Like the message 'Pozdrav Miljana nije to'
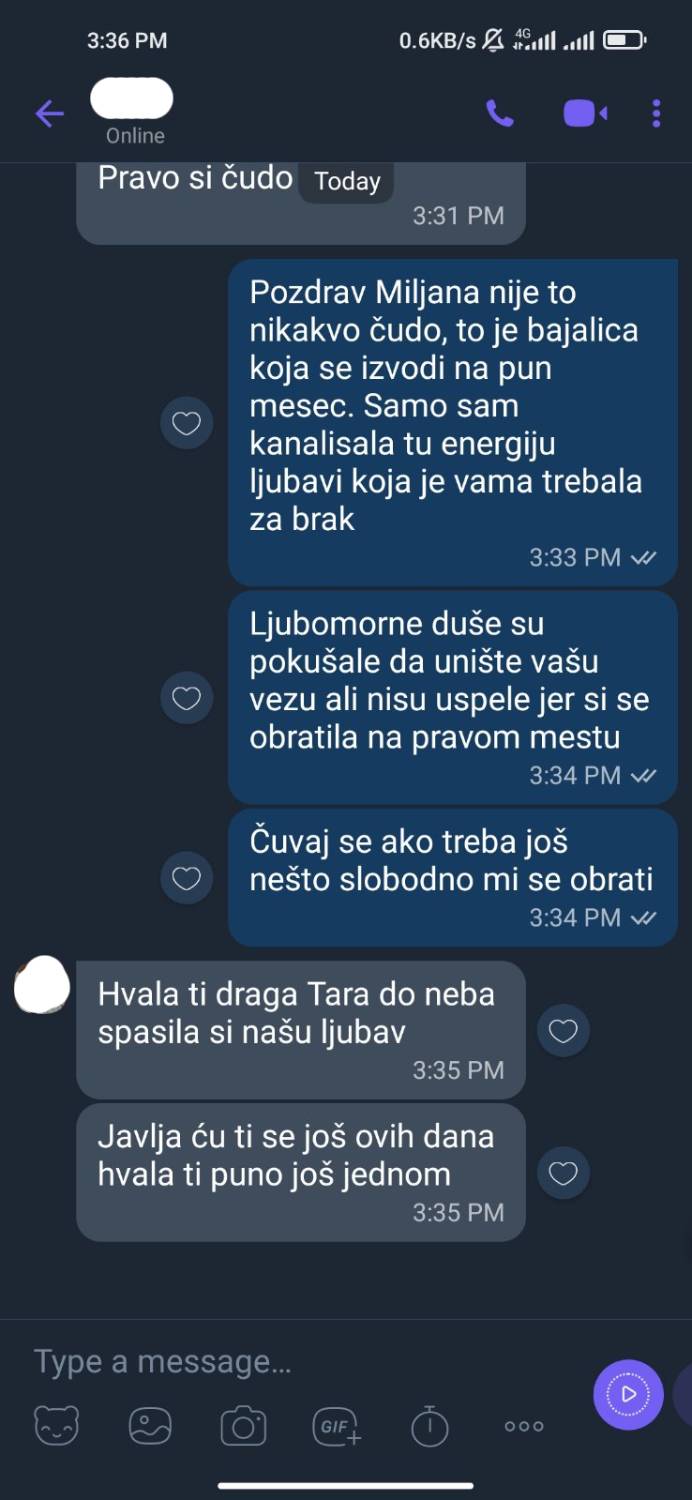Image resolution: width=692 pixels, height=1500 pixels. point(187,424)
